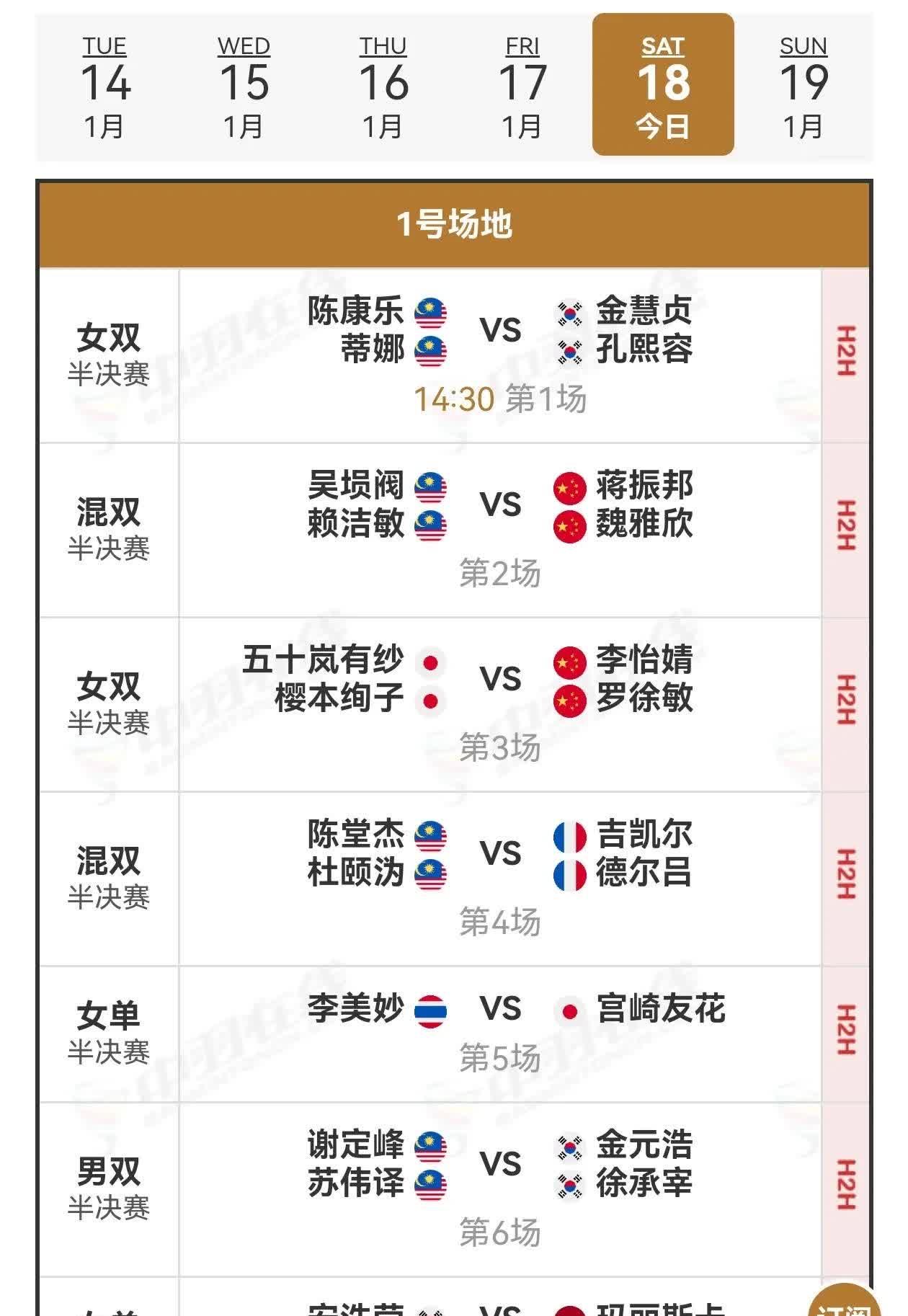
Task: Switch to Tuesday 14 January schedule
Action: point(105,86)
